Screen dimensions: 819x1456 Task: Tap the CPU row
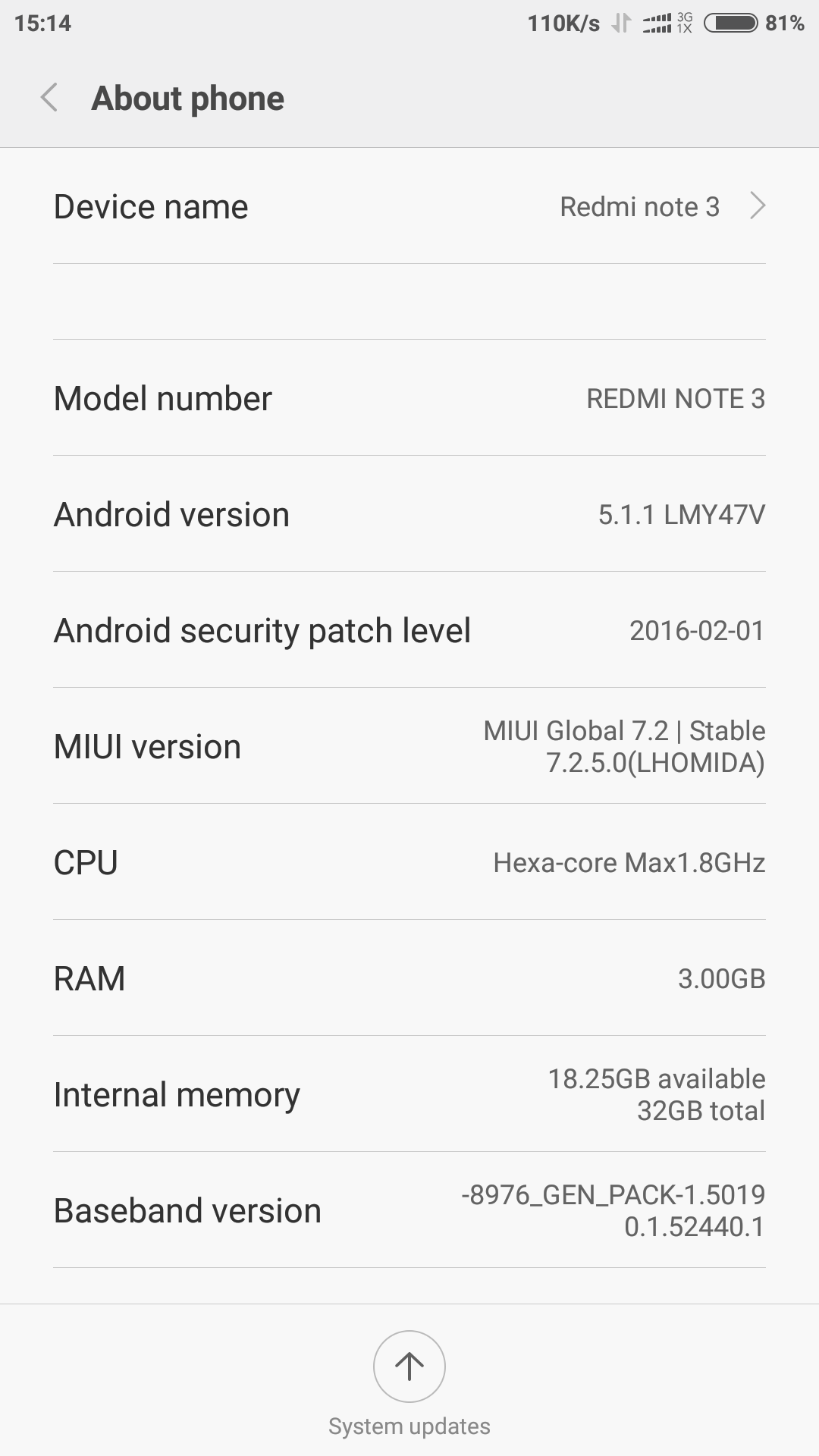click(409, 862)
